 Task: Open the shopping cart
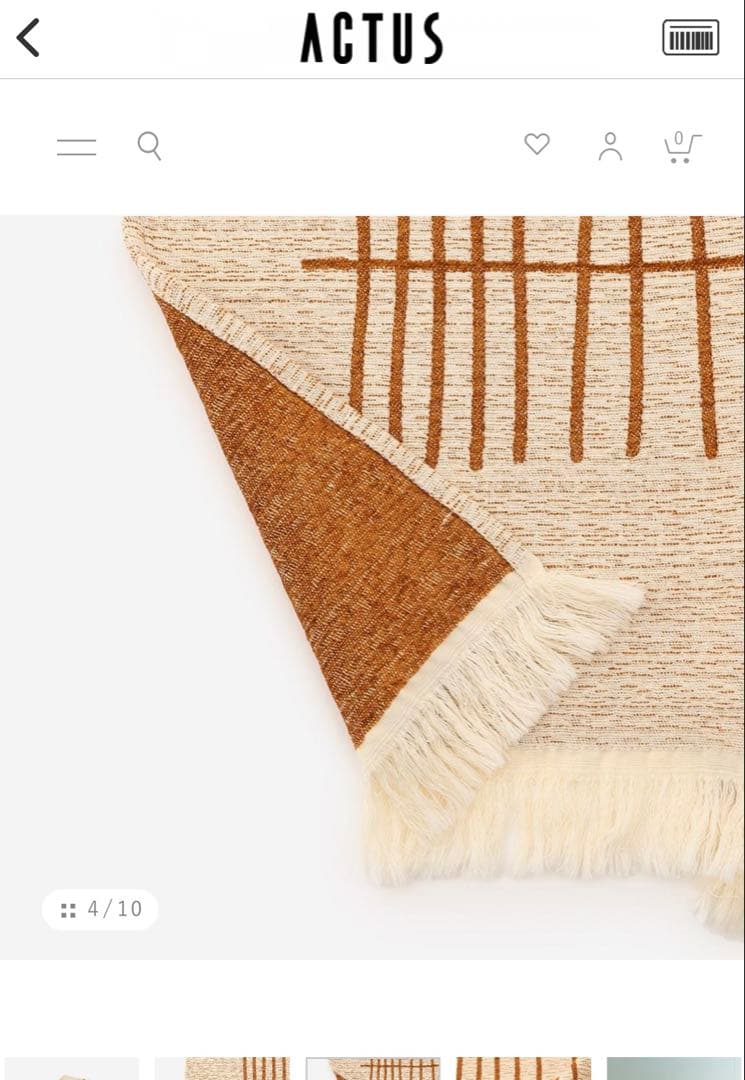681,147
